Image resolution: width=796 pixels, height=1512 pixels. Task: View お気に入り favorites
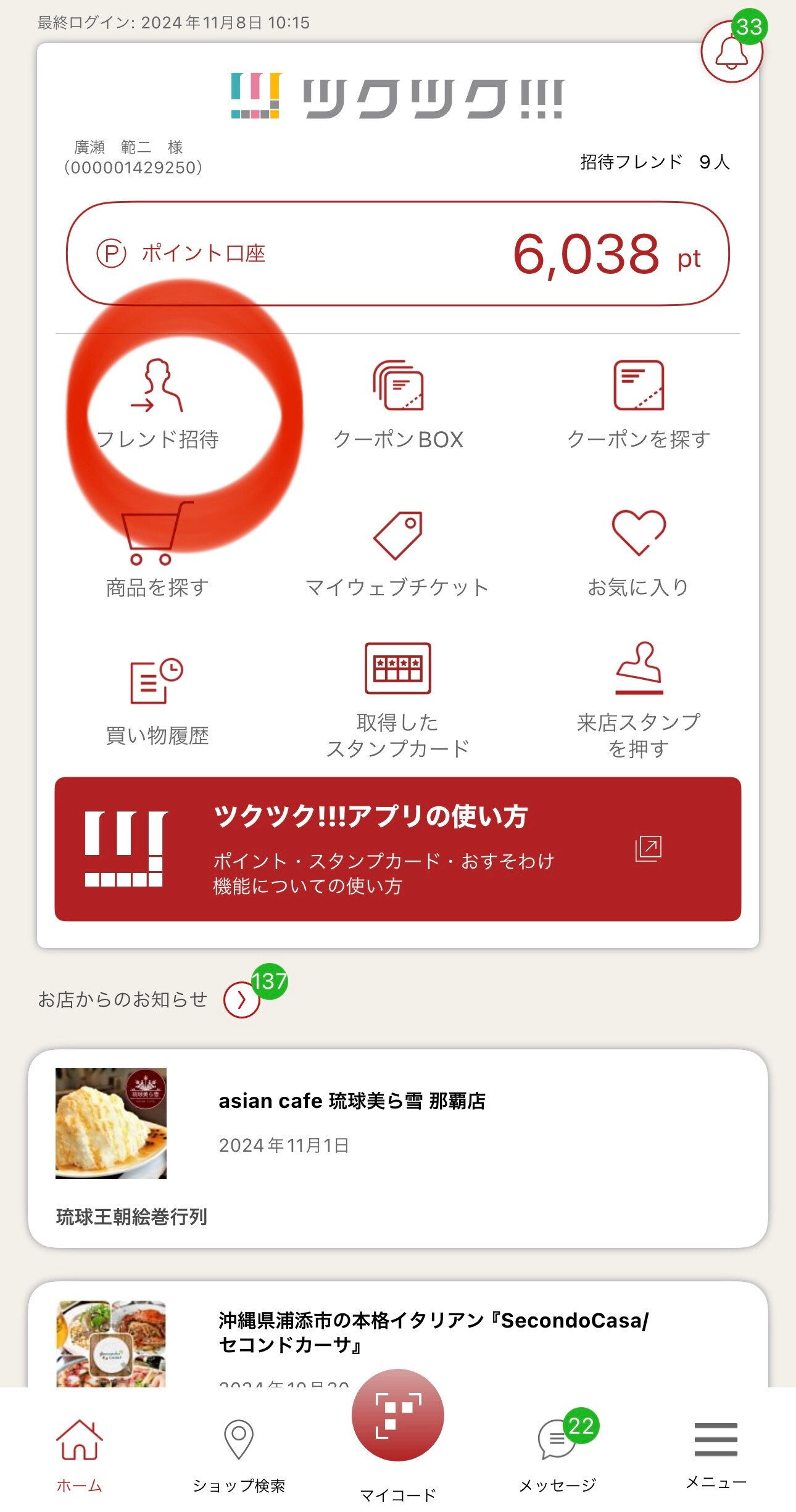point(638,552)
